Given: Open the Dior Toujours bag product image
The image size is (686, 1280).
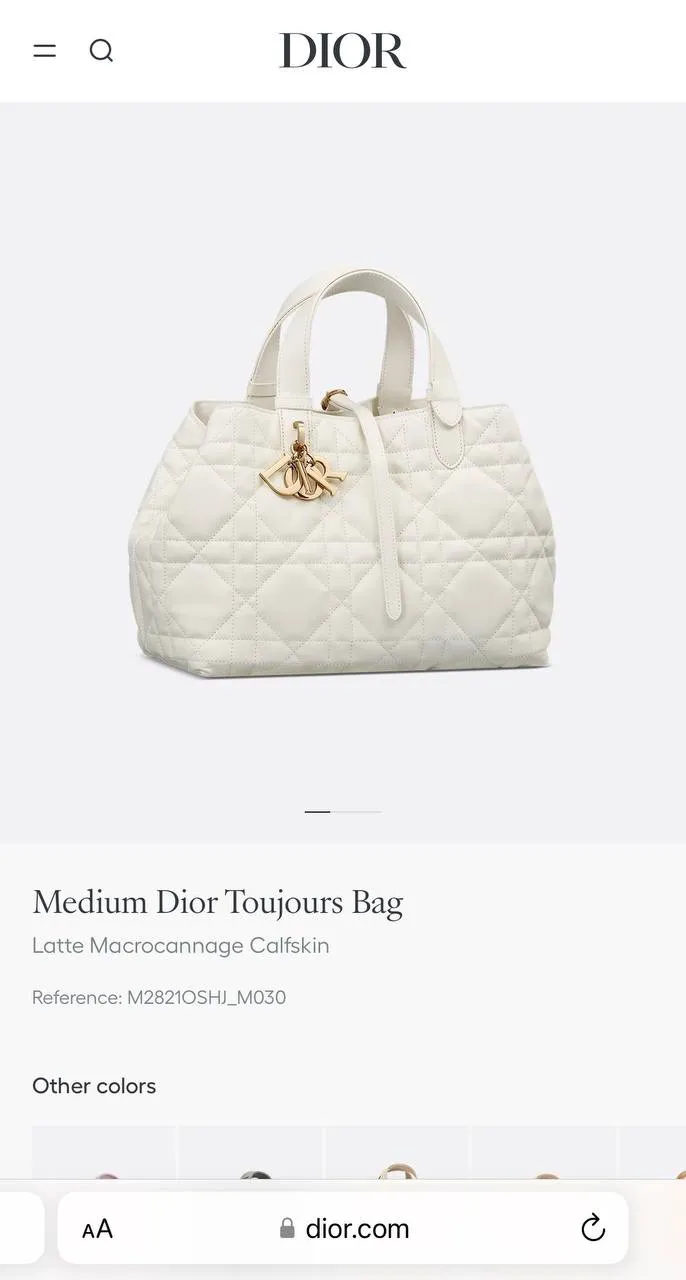Looking at the screenshot, I should (x=342, y=475).
